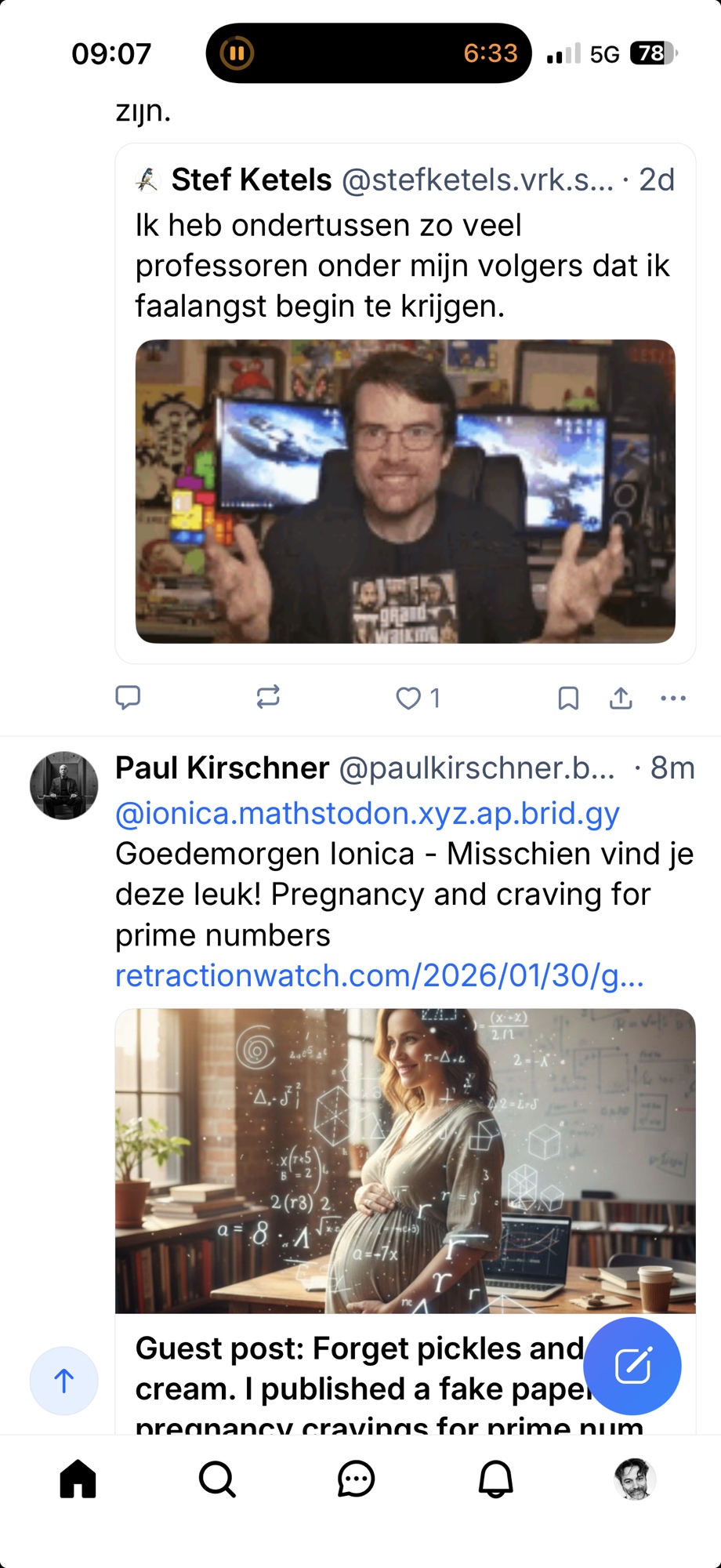This screenshot has height=1568, width=721.
Task: Open my profile tab
Action: 635,1479
